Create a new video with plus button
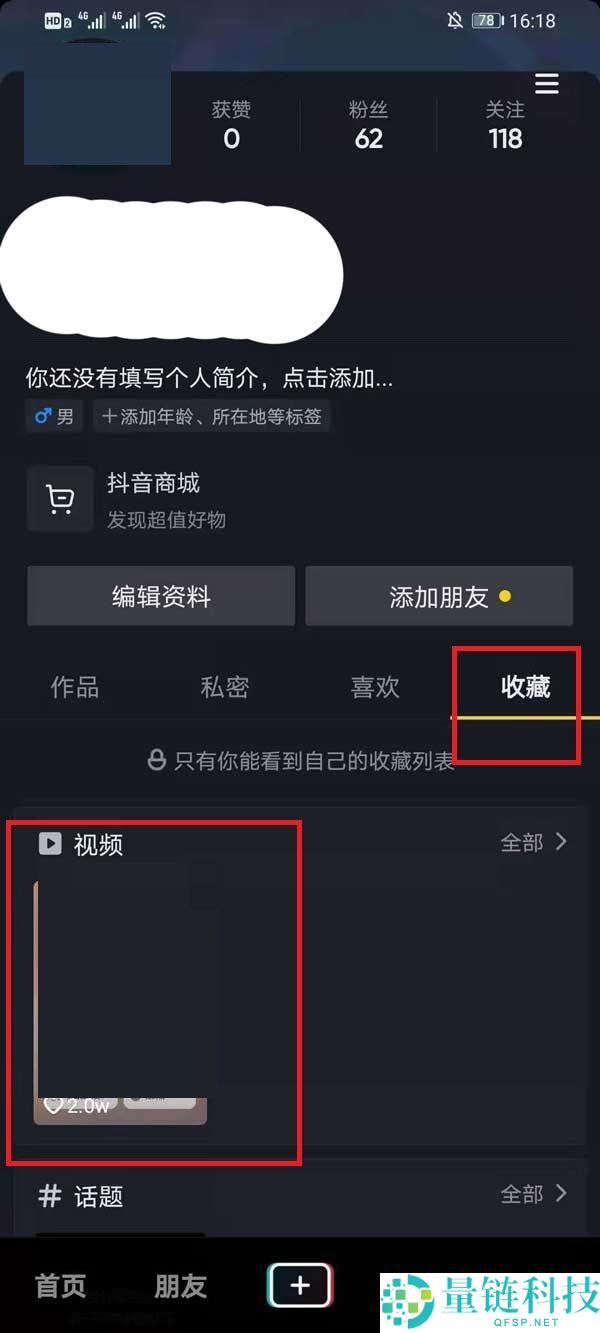 click(x=300, y=1286)
